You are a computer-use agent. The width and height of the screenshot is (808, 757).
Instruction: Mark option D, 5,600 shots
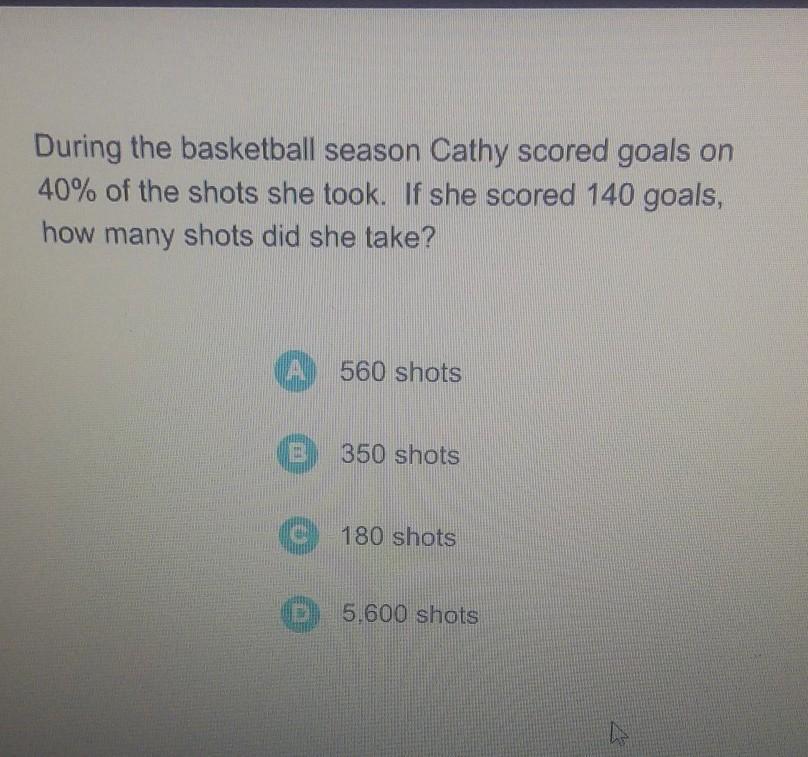point(295,617)
